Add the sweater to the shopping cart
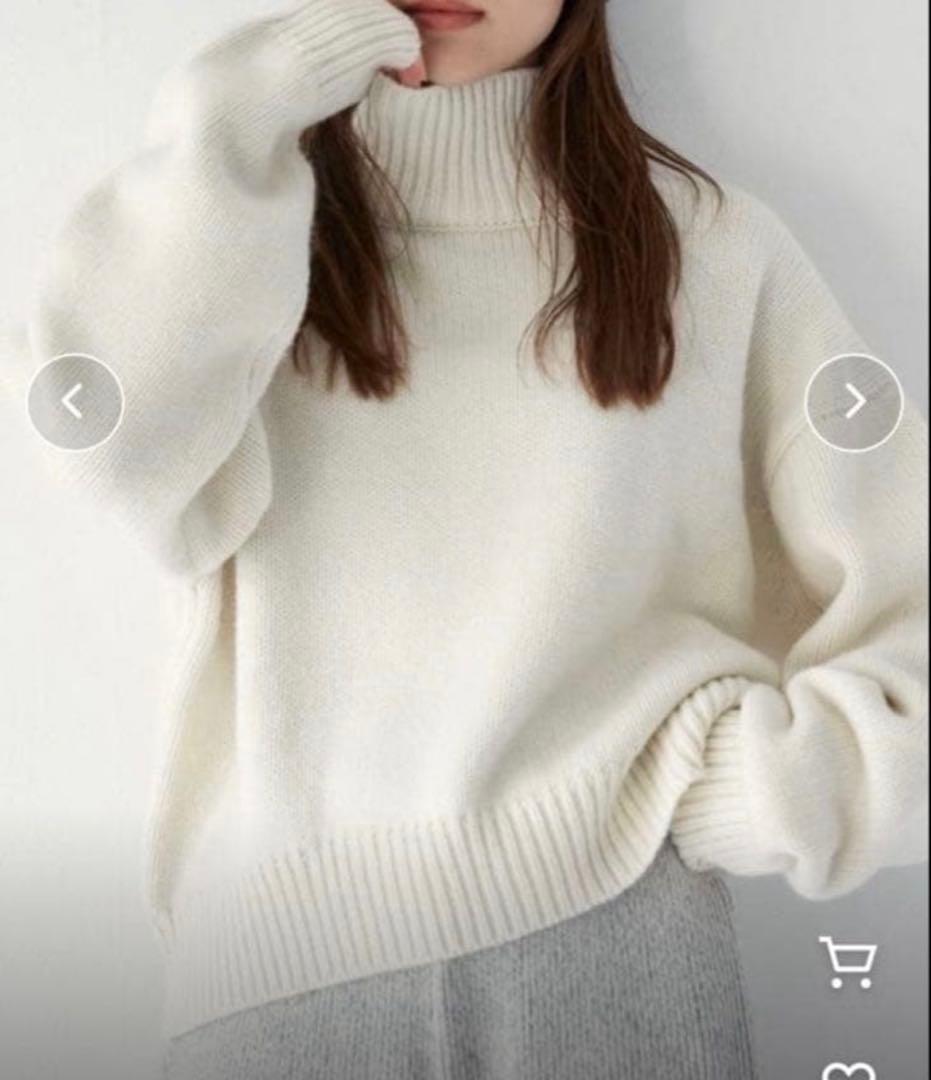This screenshot has height=1080, width=931. pos(847,962)
